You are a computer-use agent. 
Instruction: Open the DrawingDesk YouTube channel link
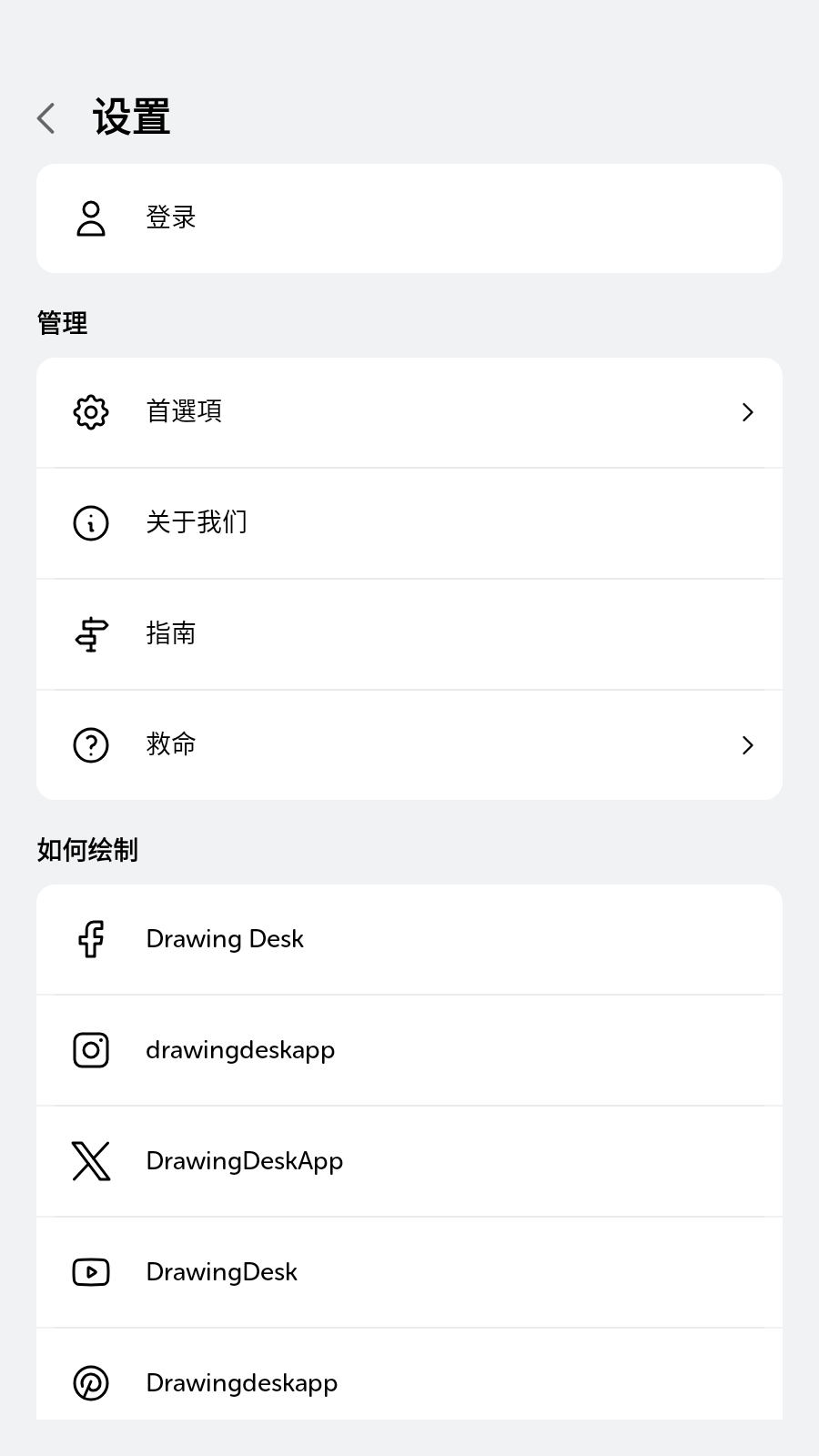221,1271
